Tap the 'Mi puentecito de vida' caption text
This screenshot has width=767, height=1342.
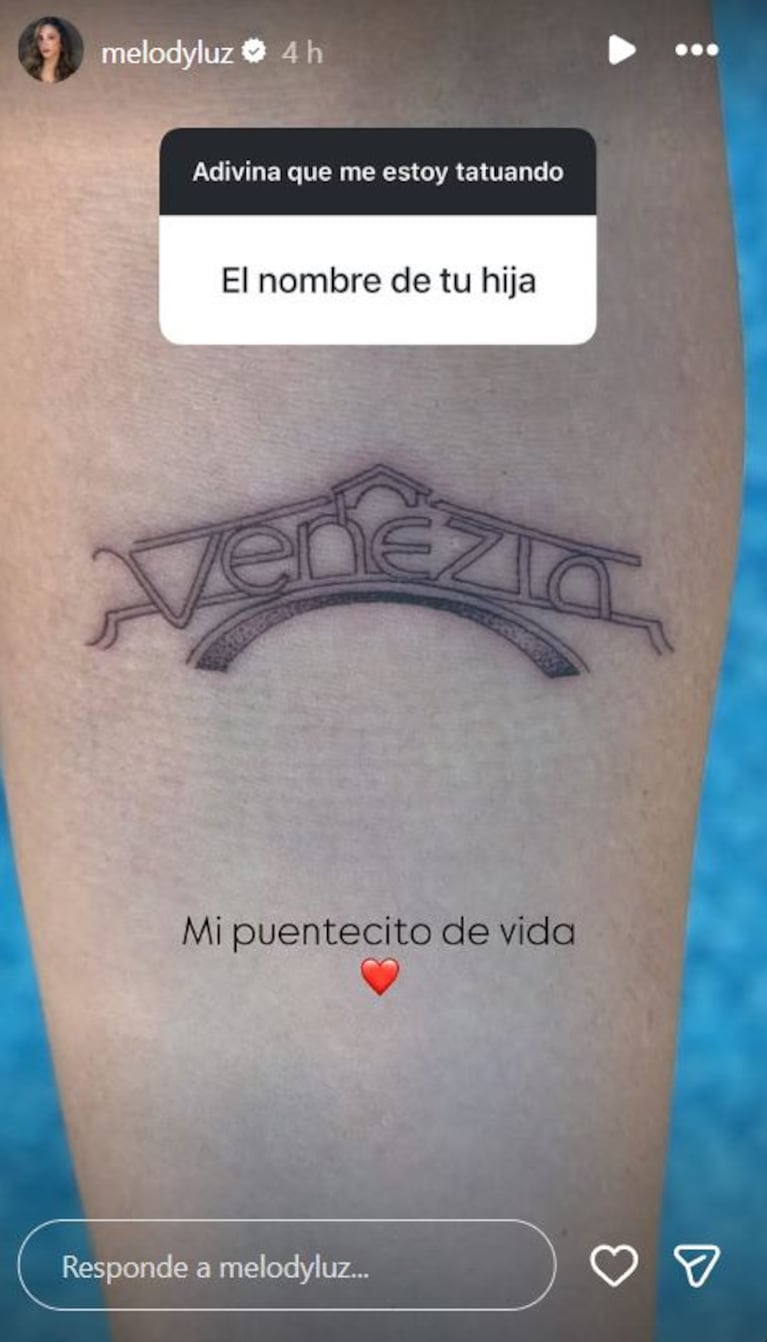(380, 931)
